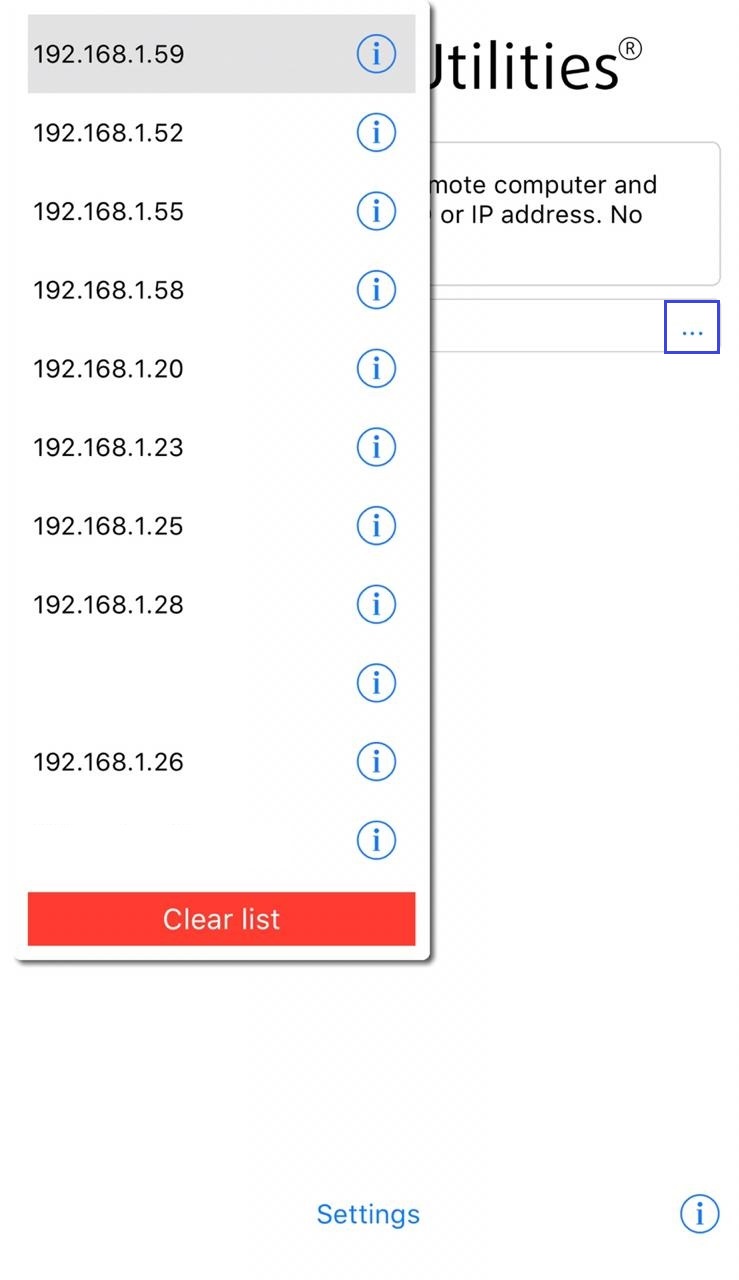Screen dimensions: 739x1280
Task: Open info icon for 192.168.1.26
Action: point(376,762)
